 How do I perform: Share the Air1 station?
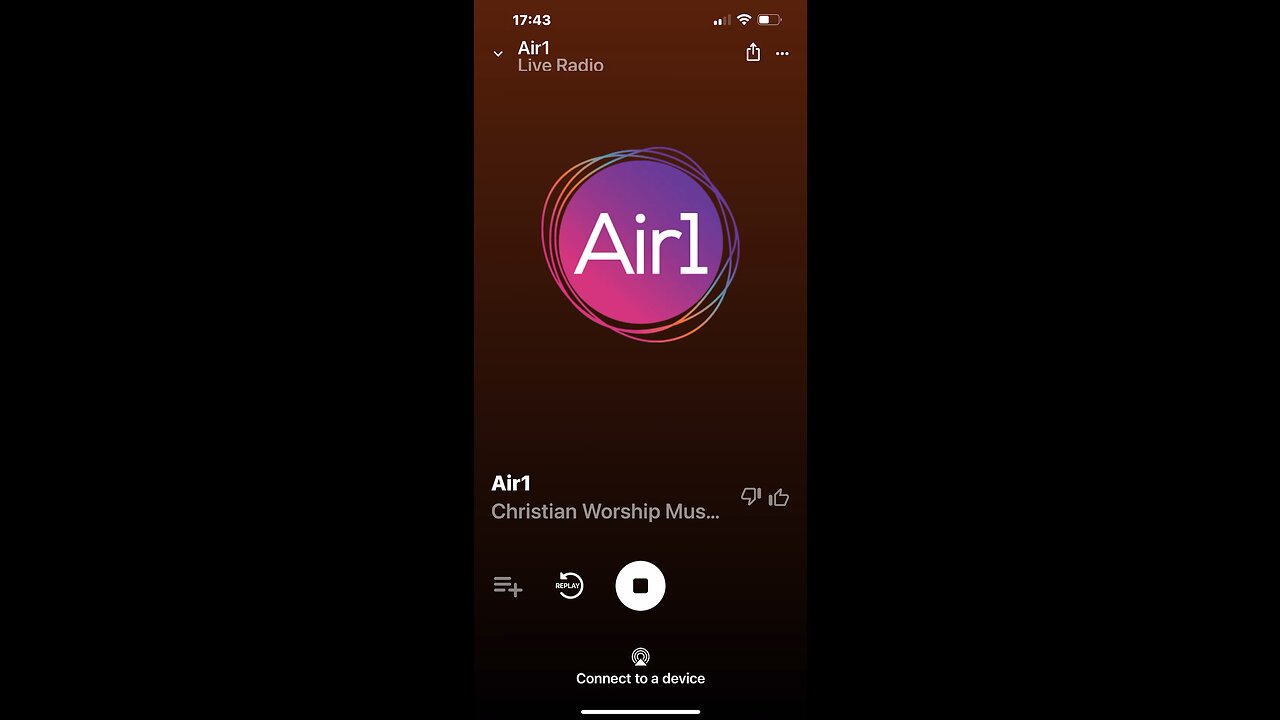click(x=753, y=53)
